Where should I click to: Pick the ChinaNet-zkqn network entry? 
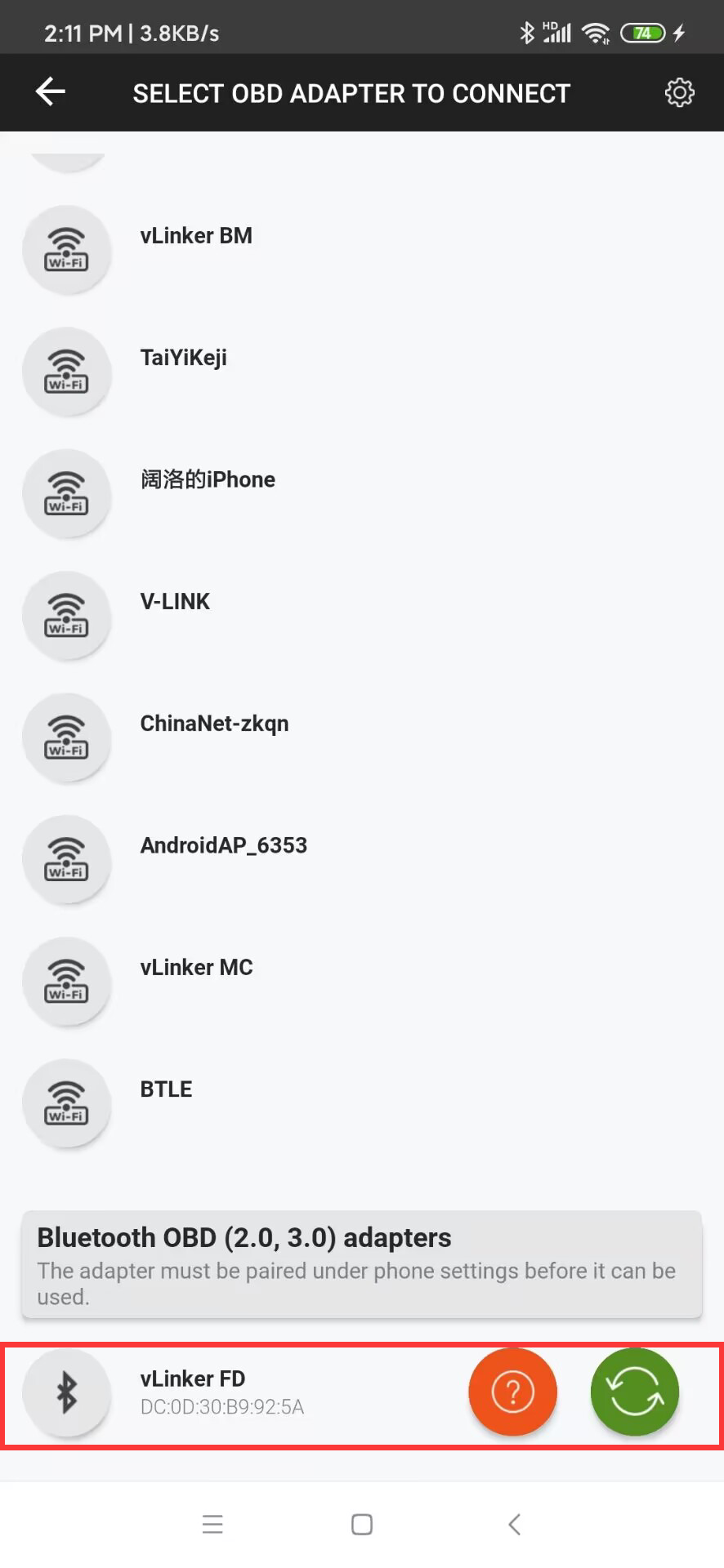pos(214,724)
